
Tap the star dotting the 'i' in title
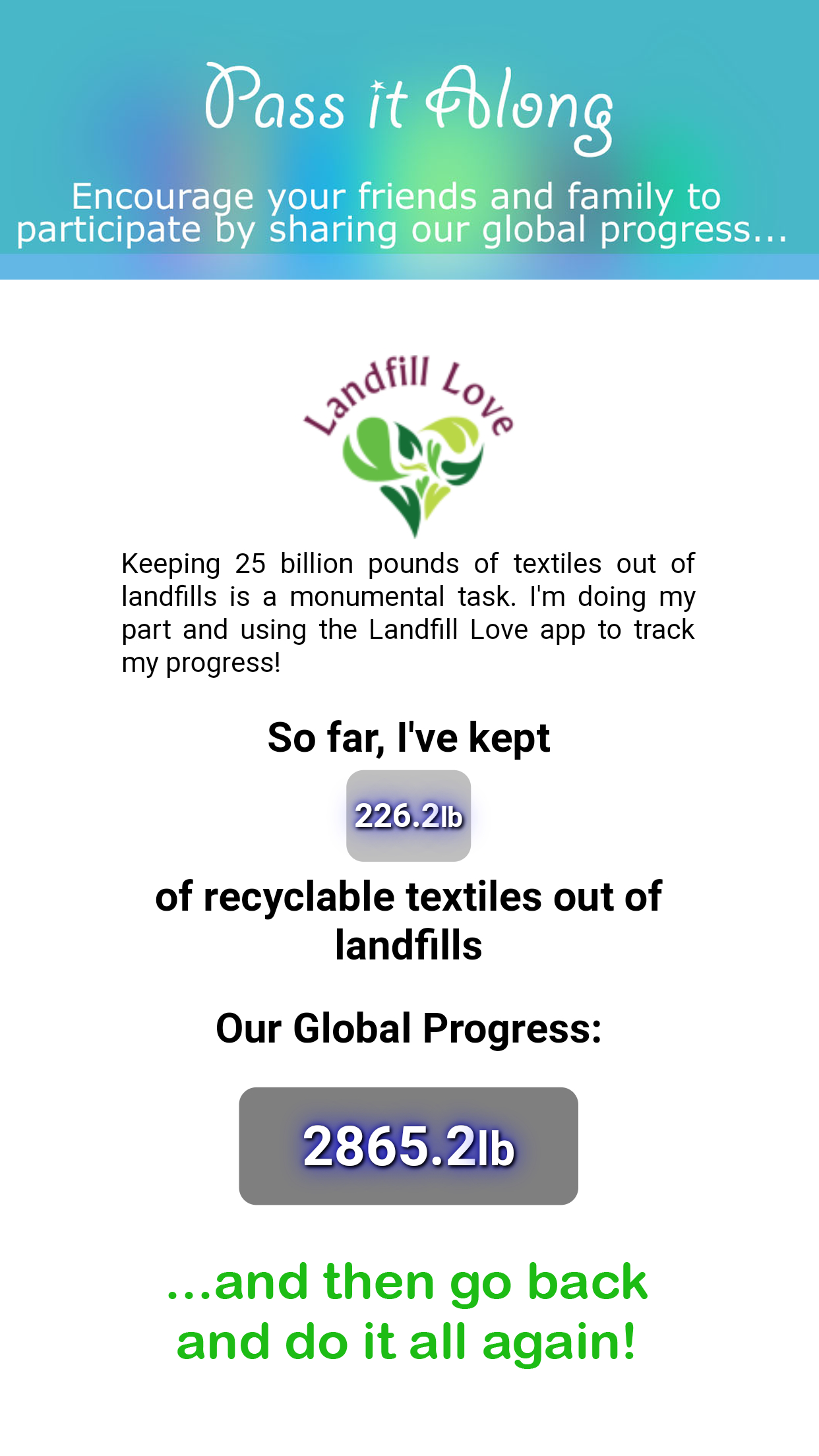378,84
